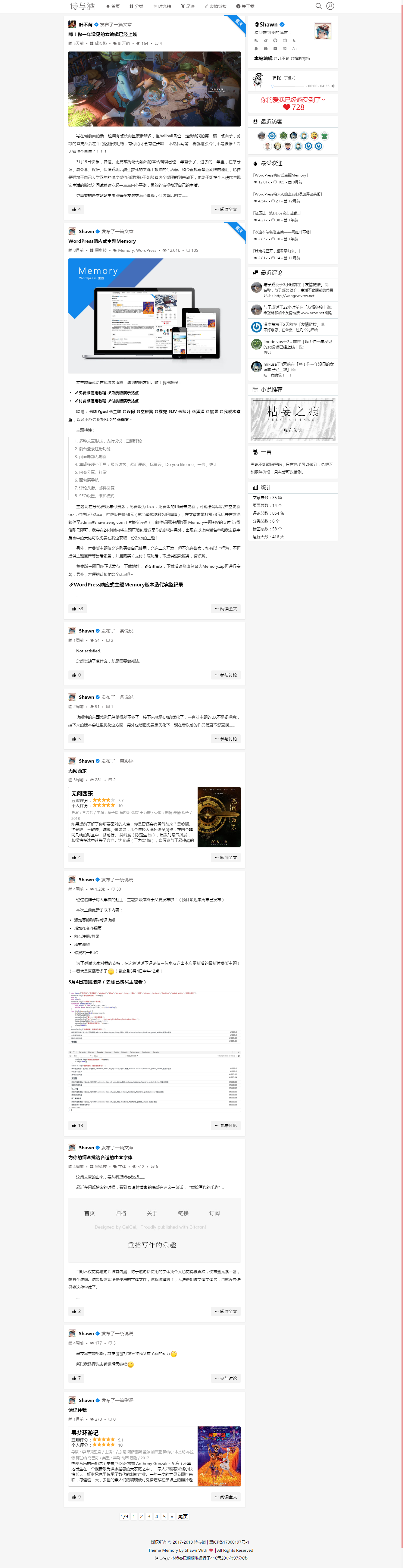Screen dimensions: 403x1568
Task: Tap 参与讨论 under the Not satisfied post
Action: [226, 675]
